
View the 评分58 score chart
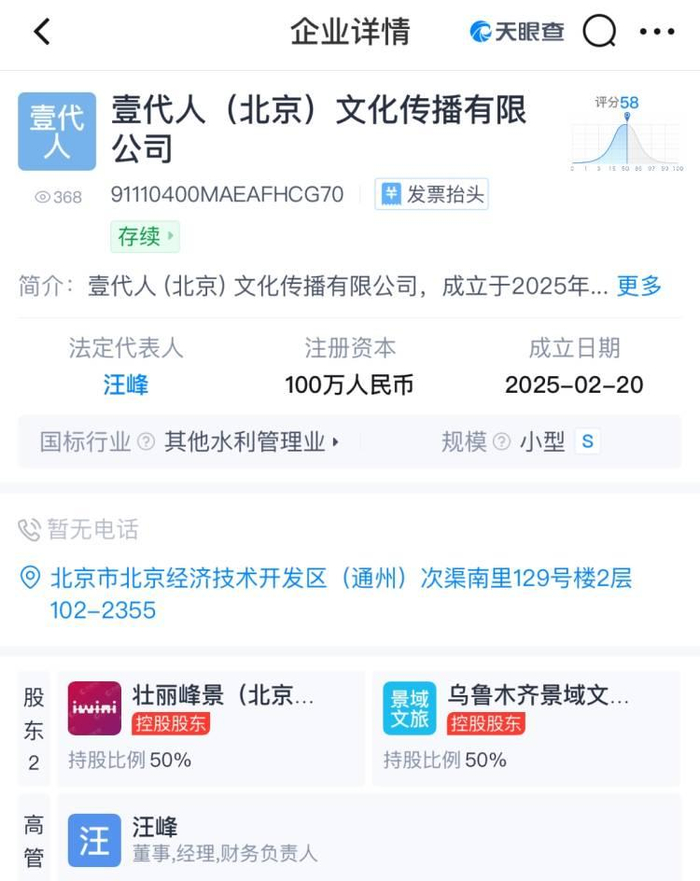click(x=626, y=133)
